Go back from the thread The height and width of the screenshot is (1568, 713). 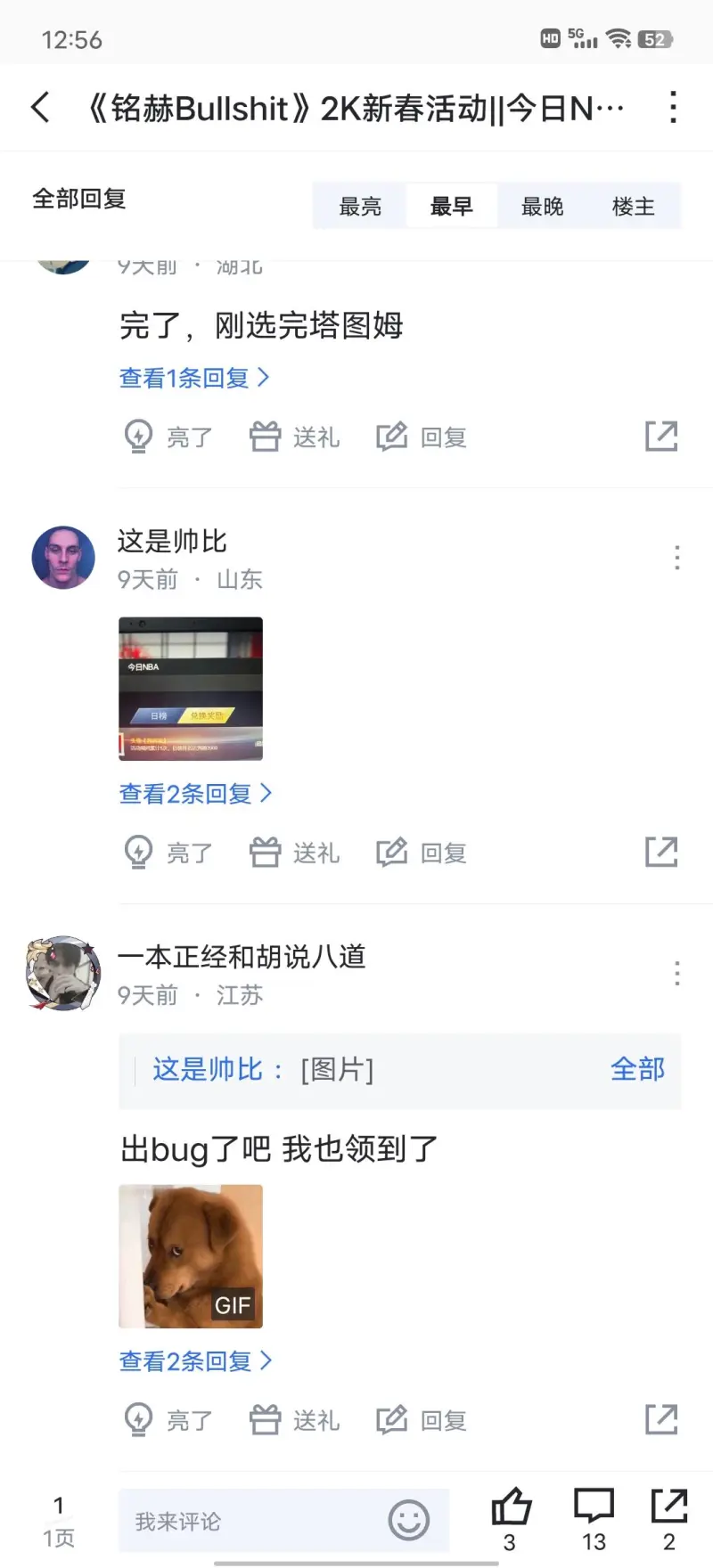tap(40, 108)
